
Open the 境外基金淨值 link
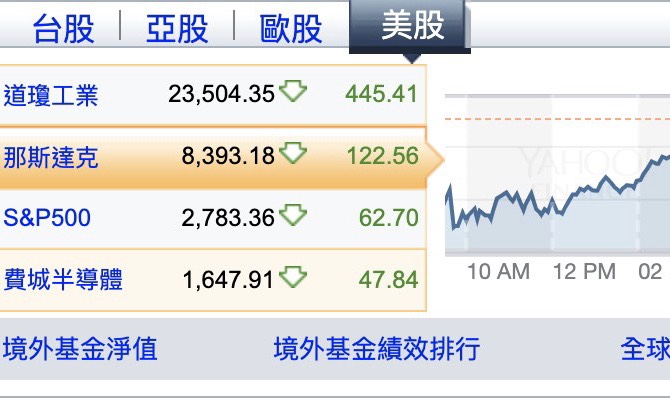[x=80, y=349]
